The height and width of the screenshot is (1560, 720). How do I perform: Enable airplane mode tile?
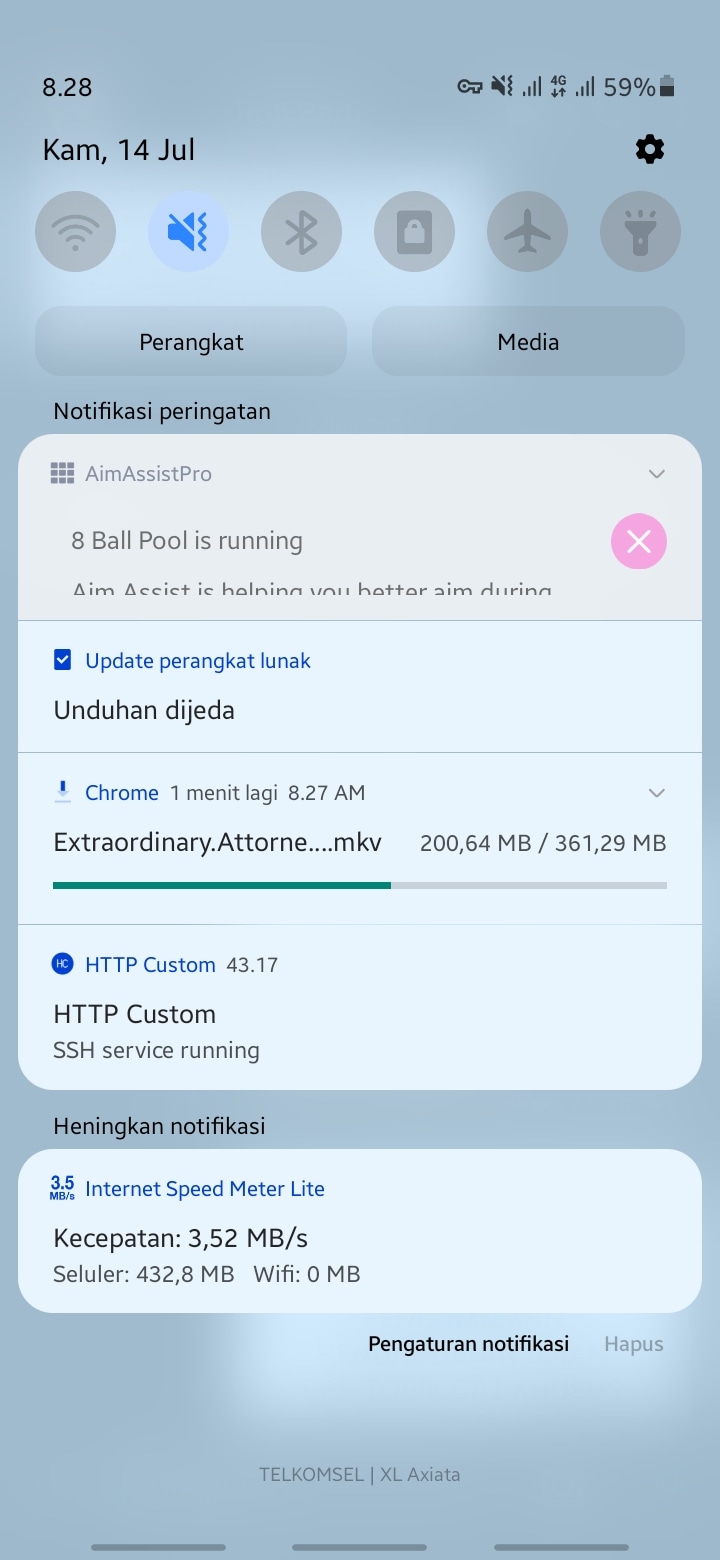(x=527, y=232)
